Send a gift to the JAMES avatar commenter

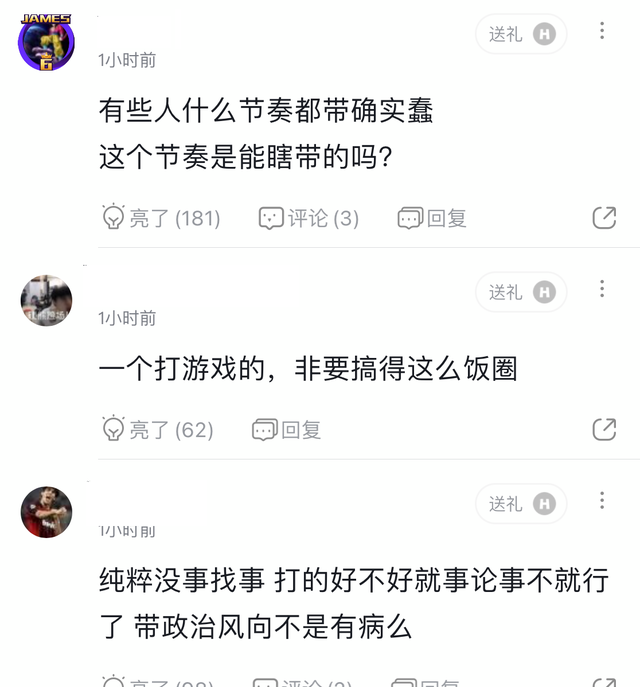click(x=520, y=34)
